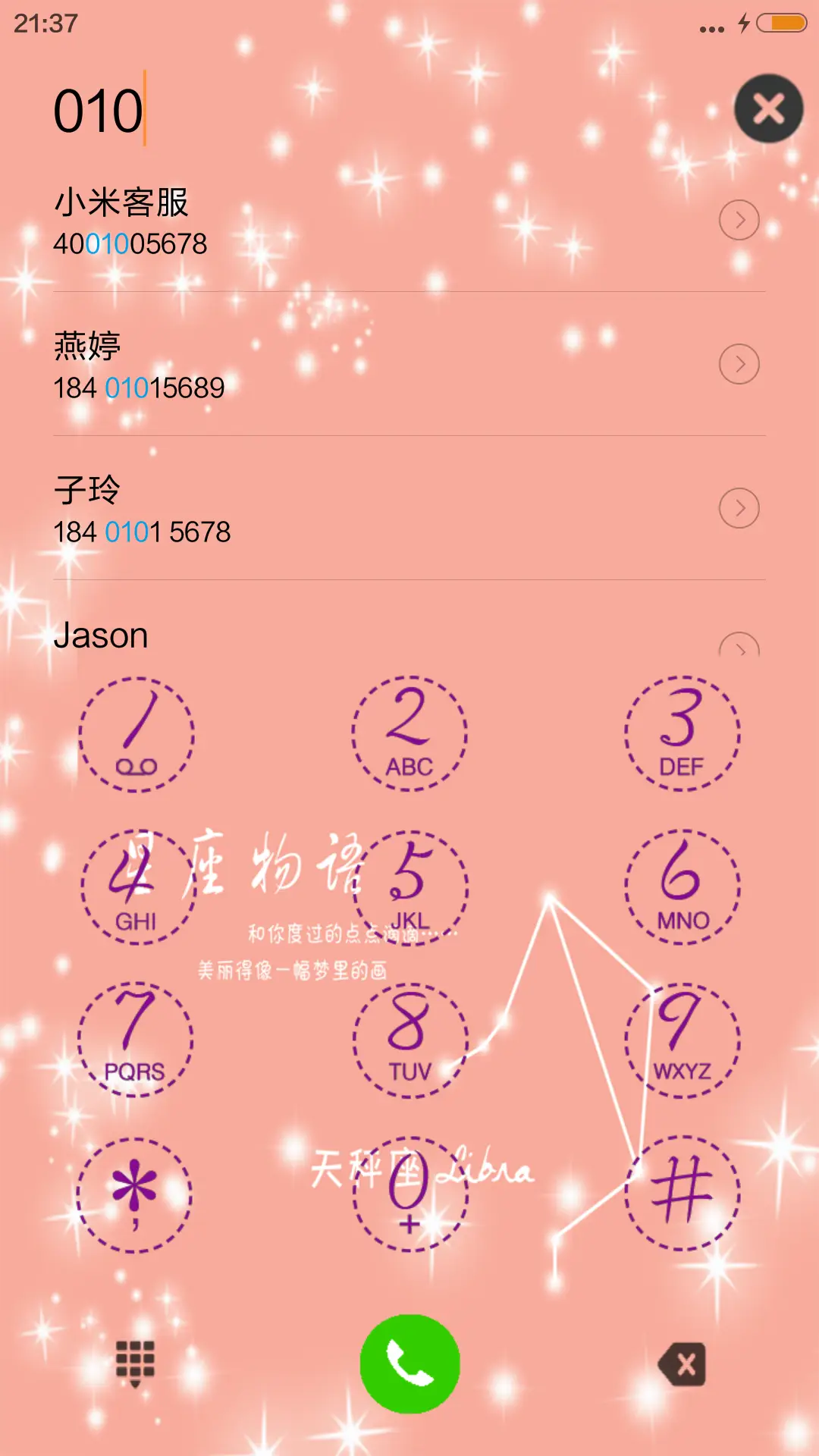The image size is (819, 1456).
Task: Open contact 燕婷 at 184 01015689
Action: click(303, 364)
